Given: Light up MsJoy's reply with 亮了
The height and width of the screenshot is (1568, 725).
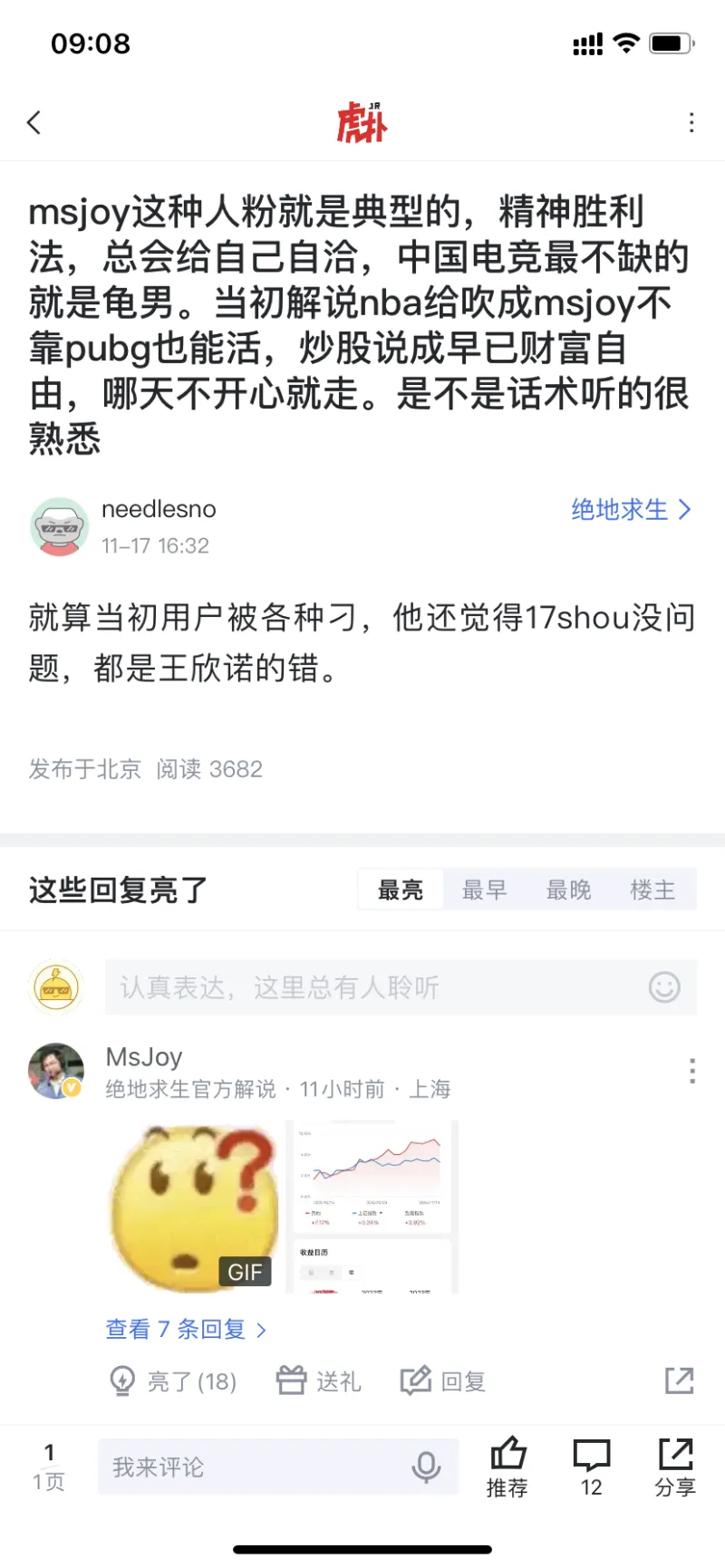Looking at the screenshot, I should coord(174,1380).
